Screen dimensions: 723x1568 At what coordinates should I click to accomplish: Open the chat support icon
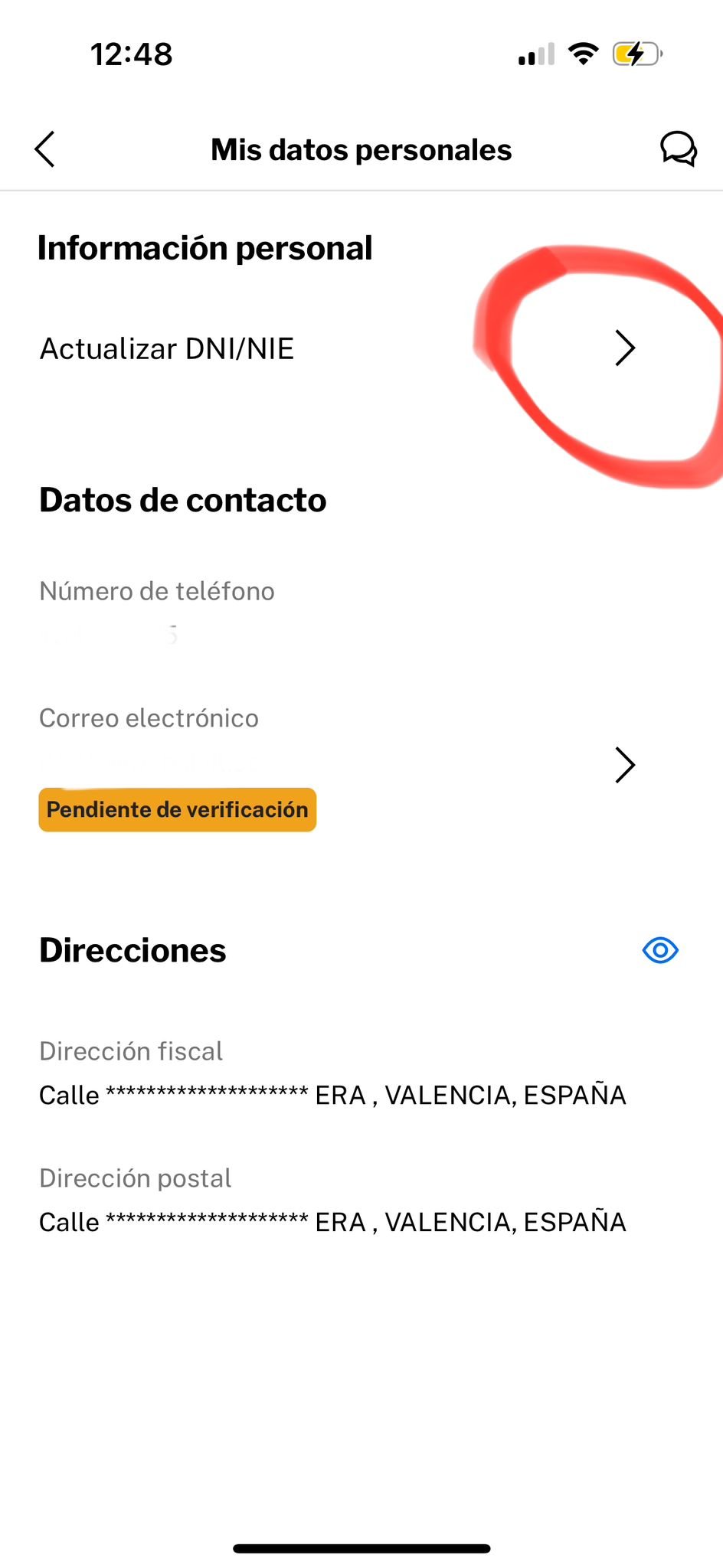coord(678,149)
